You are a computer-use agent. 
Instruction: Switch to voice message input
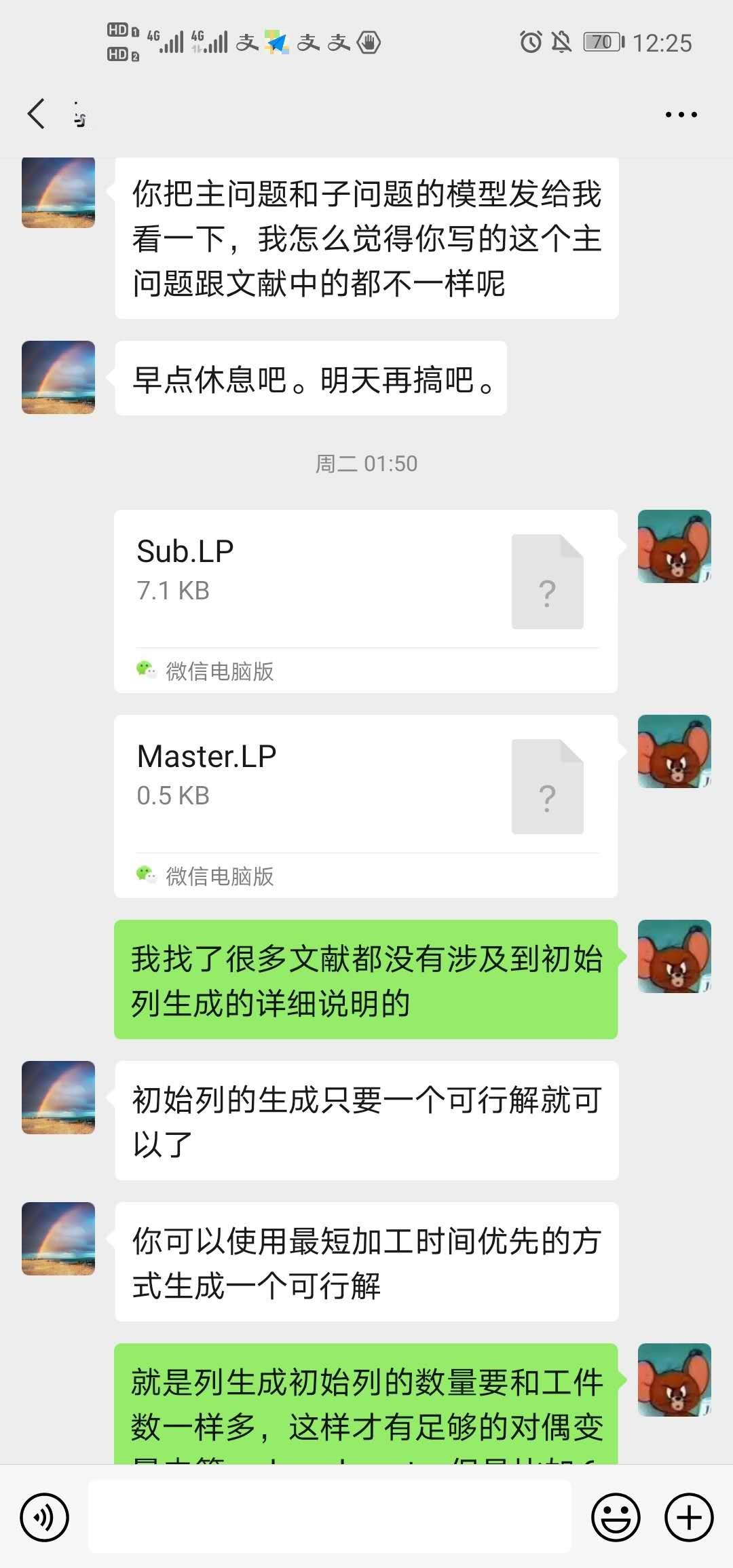(x=44, y=1517)
